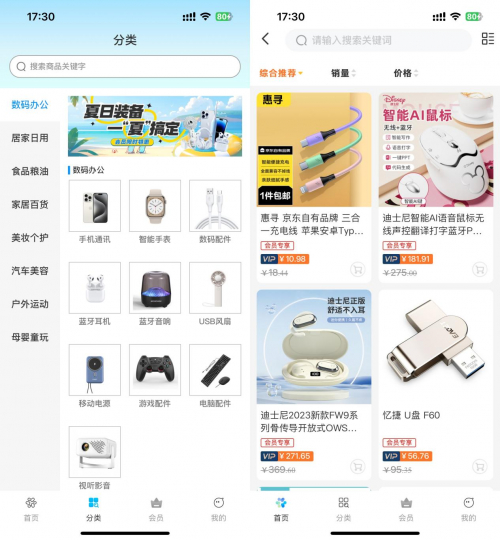Open the 综合推荐 sort dropdown

tap(281, 73)
